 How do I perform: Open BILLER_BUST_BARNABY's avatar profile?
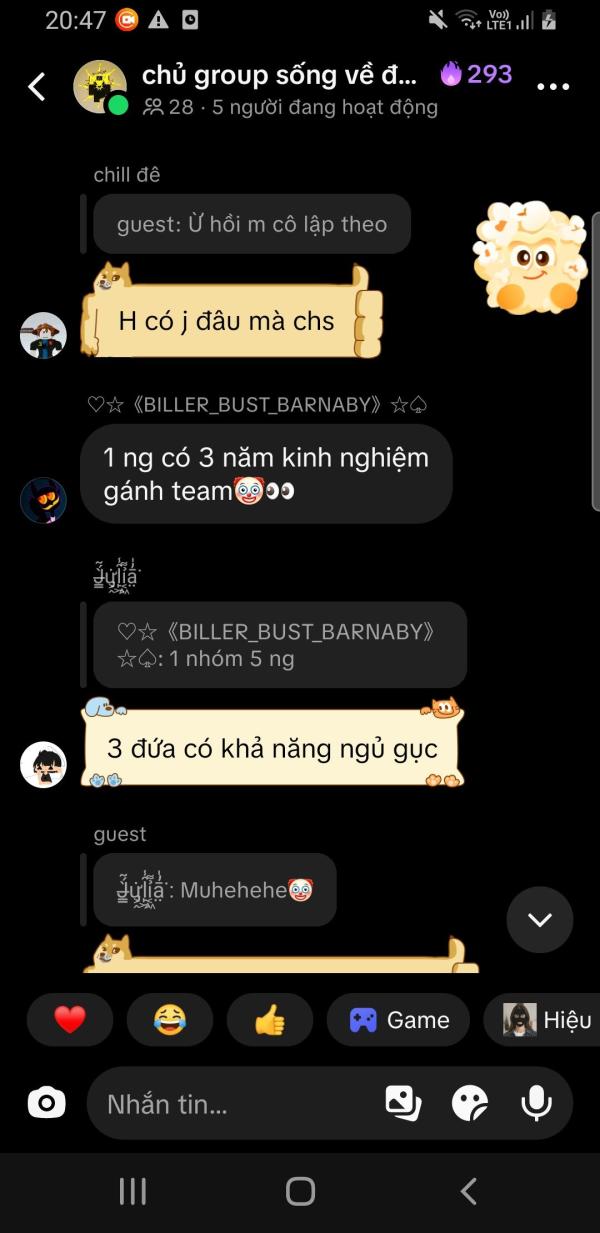(x=43, y=500)
